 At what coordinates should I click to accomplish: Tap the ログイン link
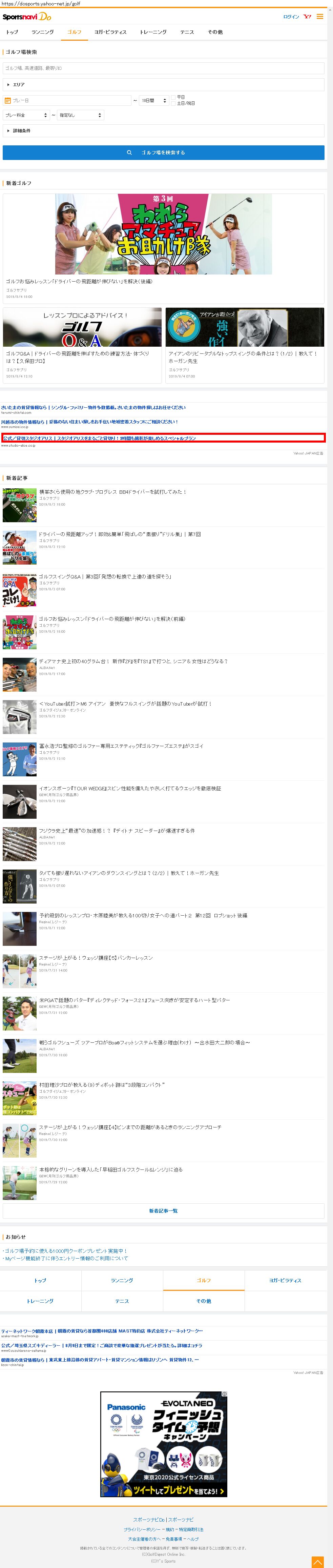pyautogui.click(x=291, y=17)
